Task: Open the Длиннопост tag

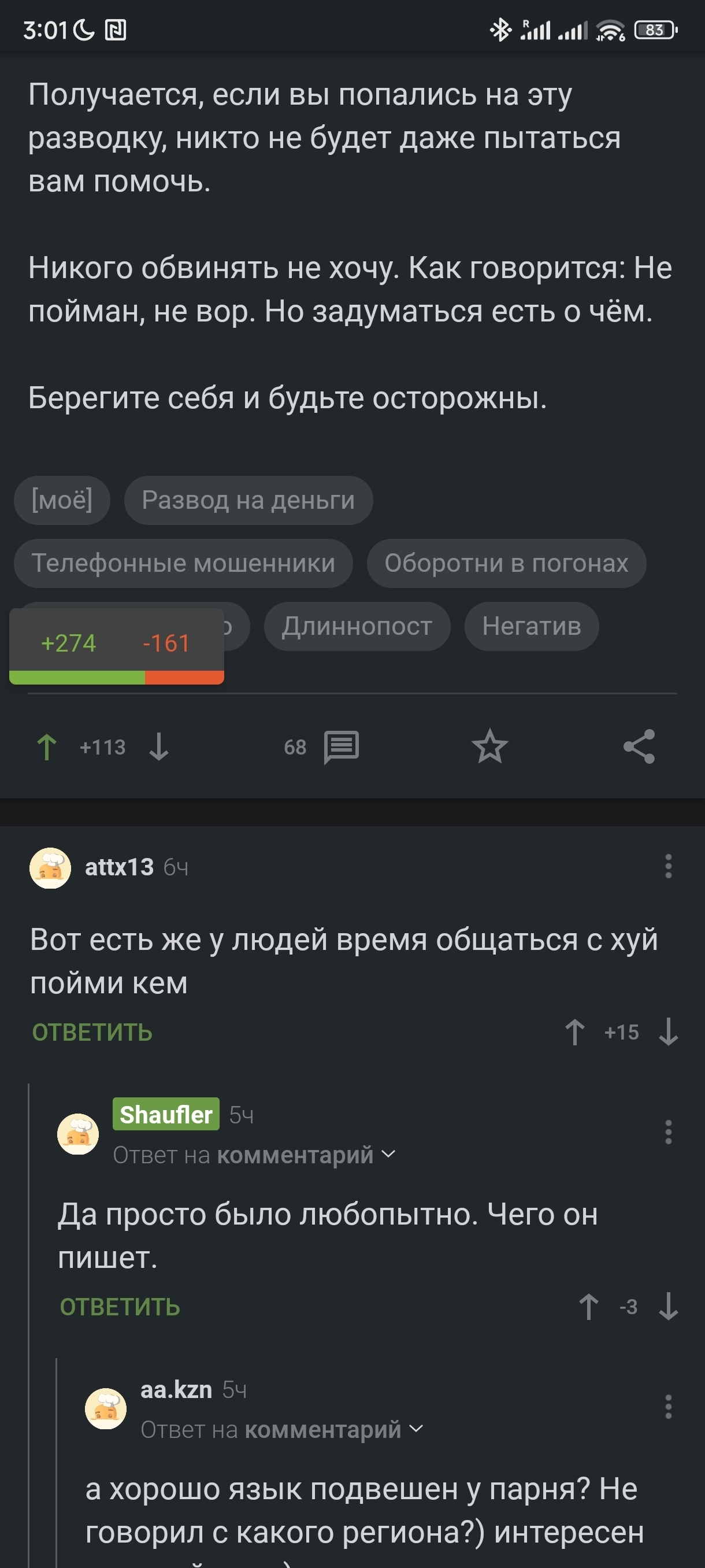Action: [357, 626]
